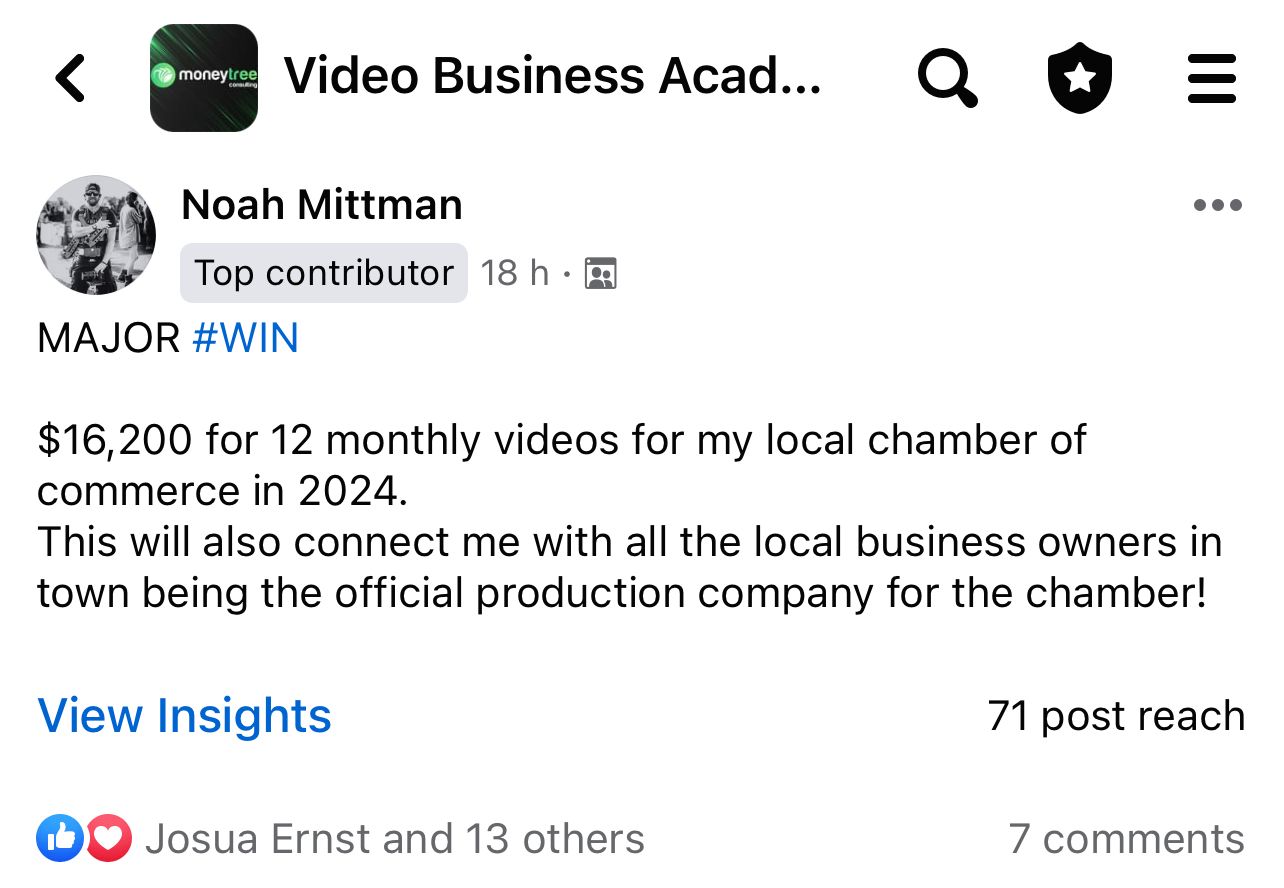This screenshot has width=1284, height=888.
Task: View Insights for this post
Action: [185, 716]
